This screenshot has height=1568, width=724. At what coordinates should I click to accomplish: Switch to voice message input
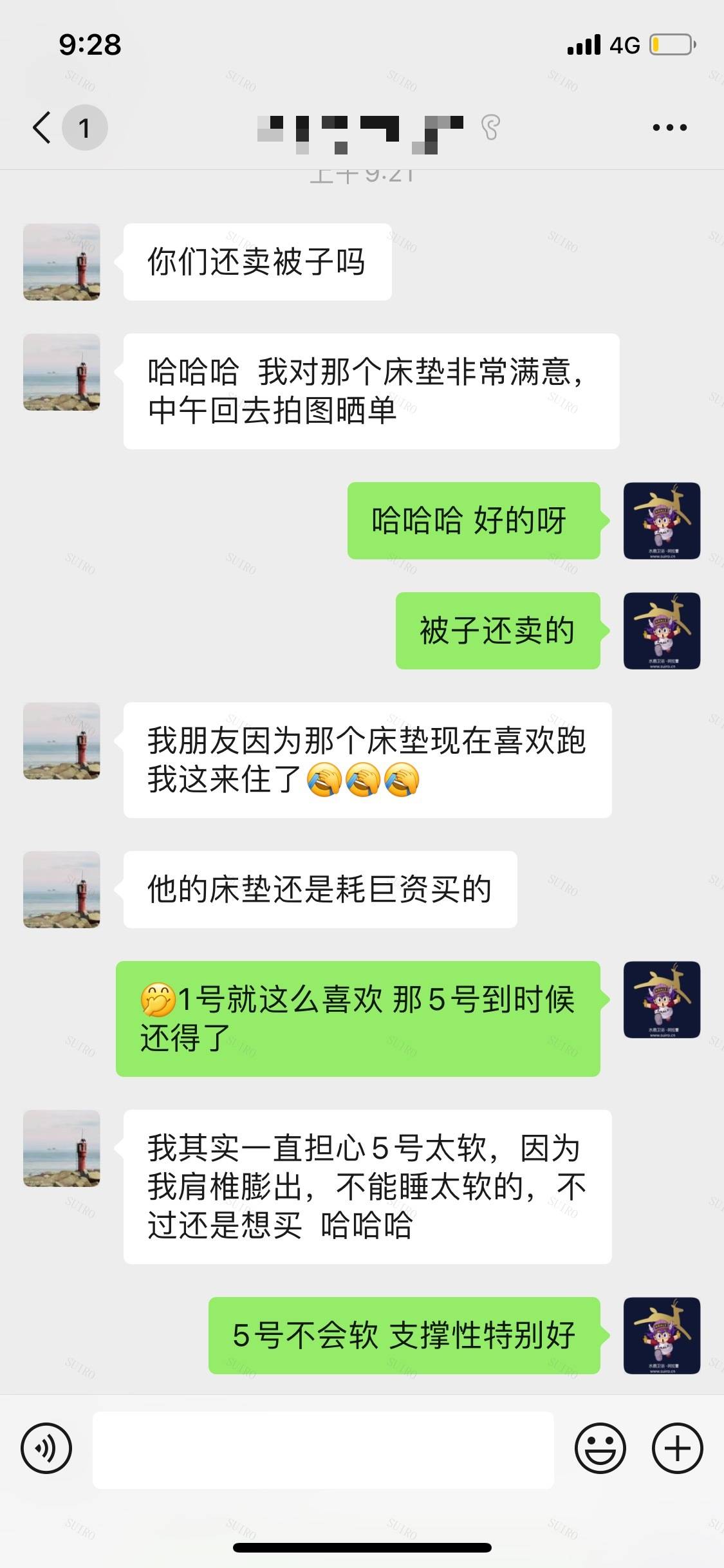pyautogui.click(x=46, y=1449)
